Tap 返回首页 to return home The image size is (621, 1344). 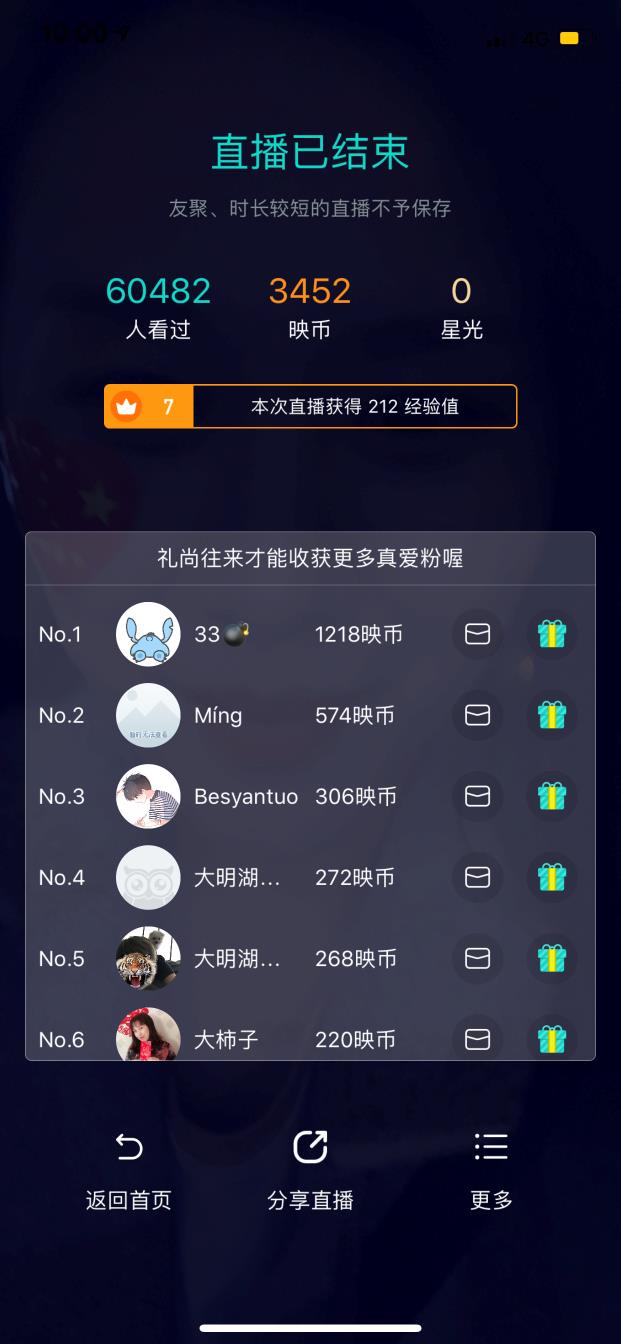[x=129, y=1170]
